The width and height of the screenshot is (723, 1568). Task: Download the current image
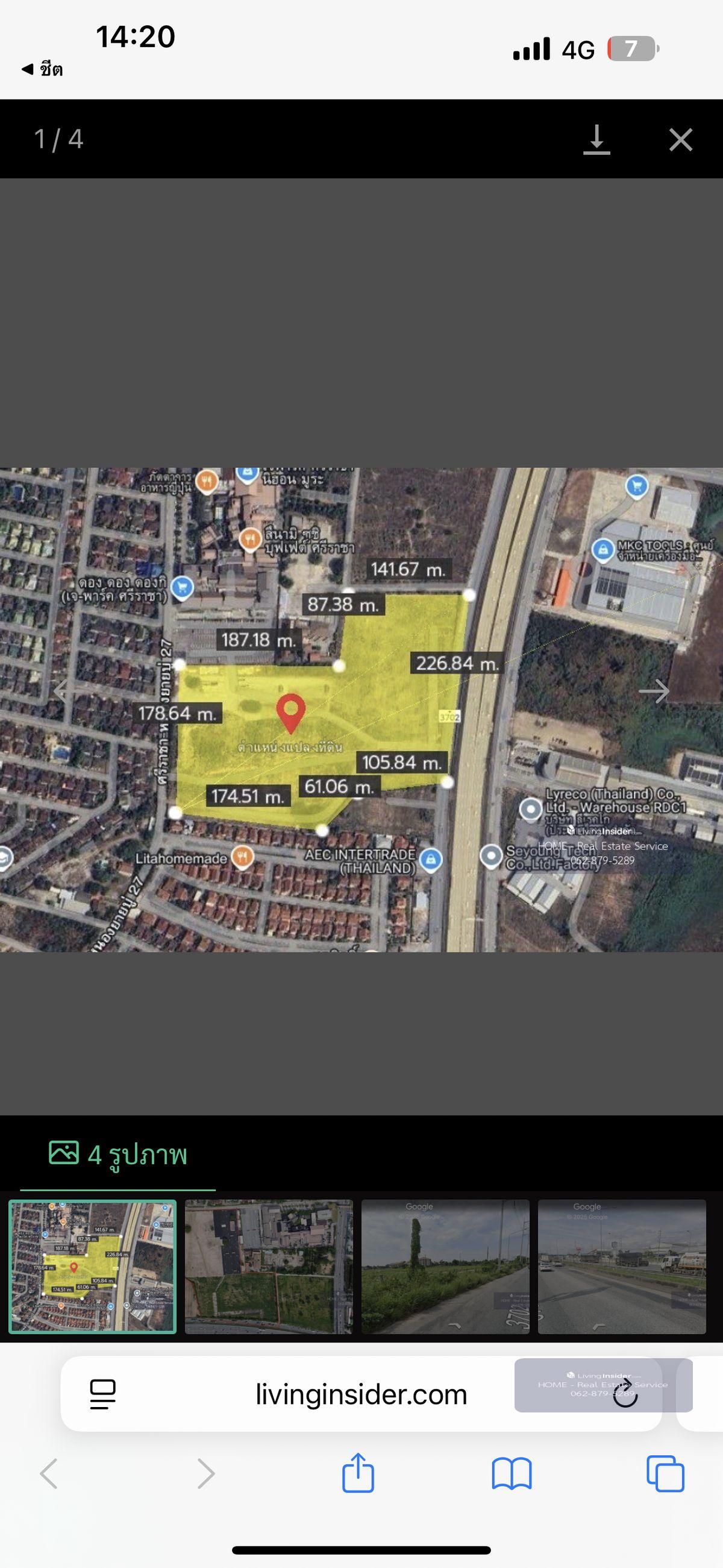(x=596, y=139)
